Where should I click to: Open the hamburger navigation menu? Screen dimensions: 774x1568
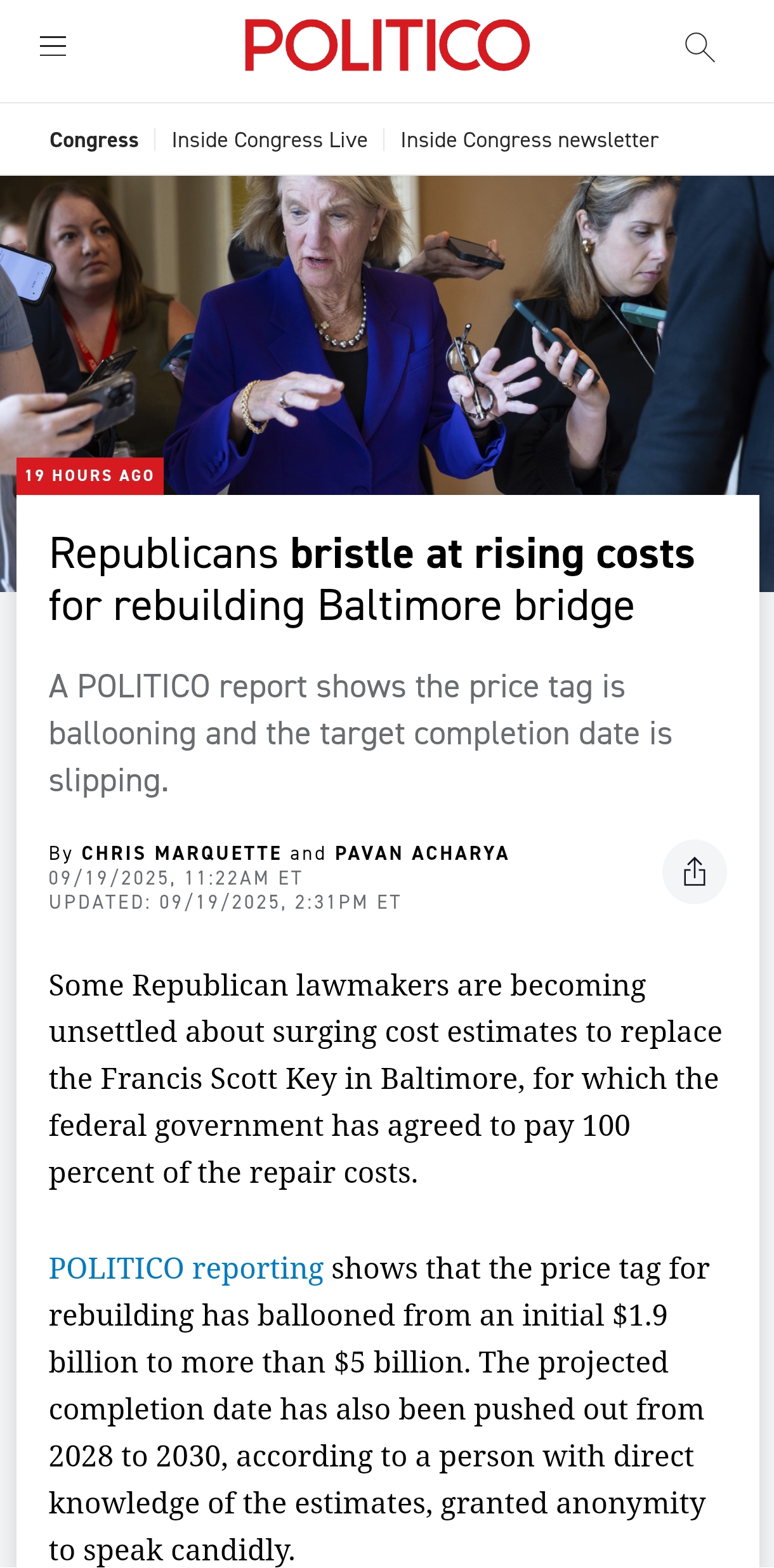coord(53,46)
